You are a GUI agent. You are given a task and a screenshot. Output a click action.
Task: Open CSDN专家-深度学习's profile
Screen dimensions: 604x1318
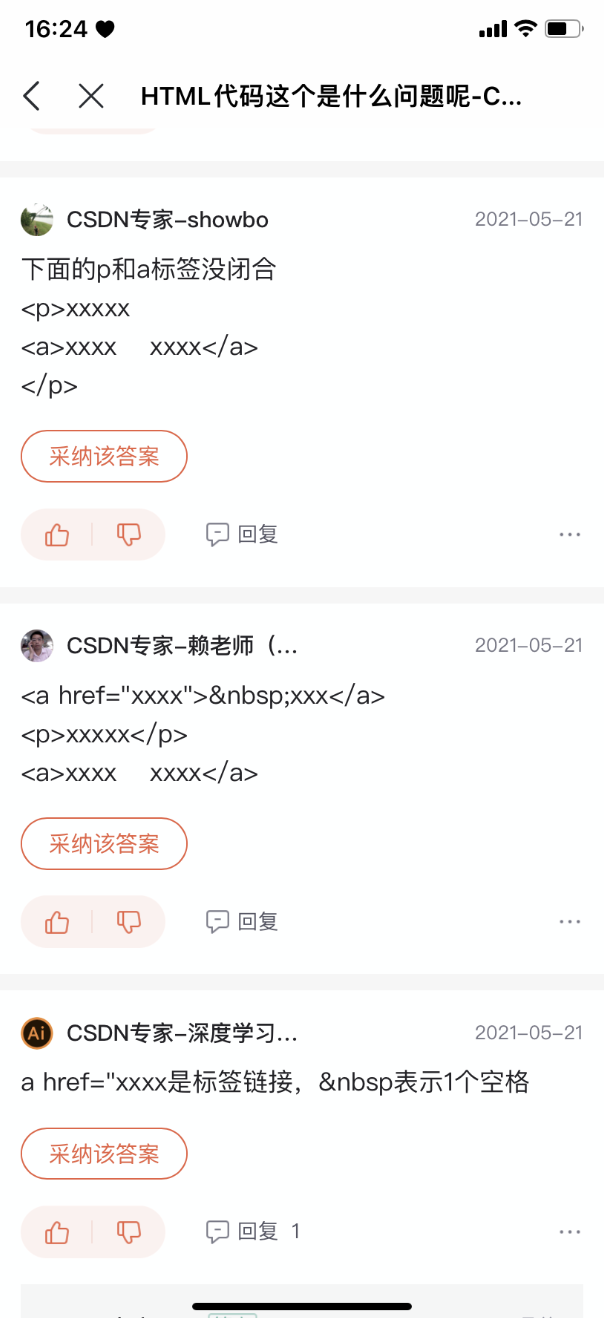(181, 1033)
